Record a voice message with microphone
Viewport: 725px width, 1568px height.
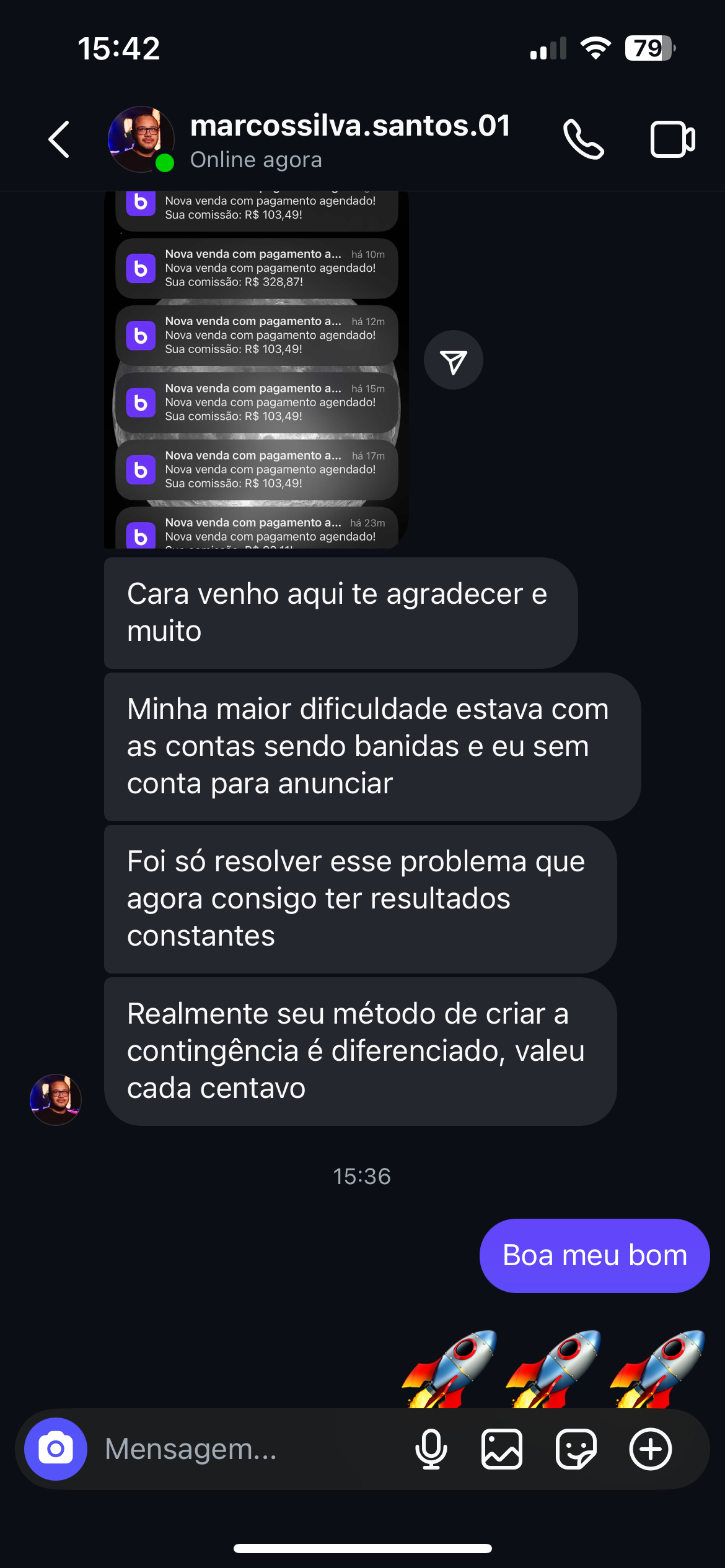431,1448
